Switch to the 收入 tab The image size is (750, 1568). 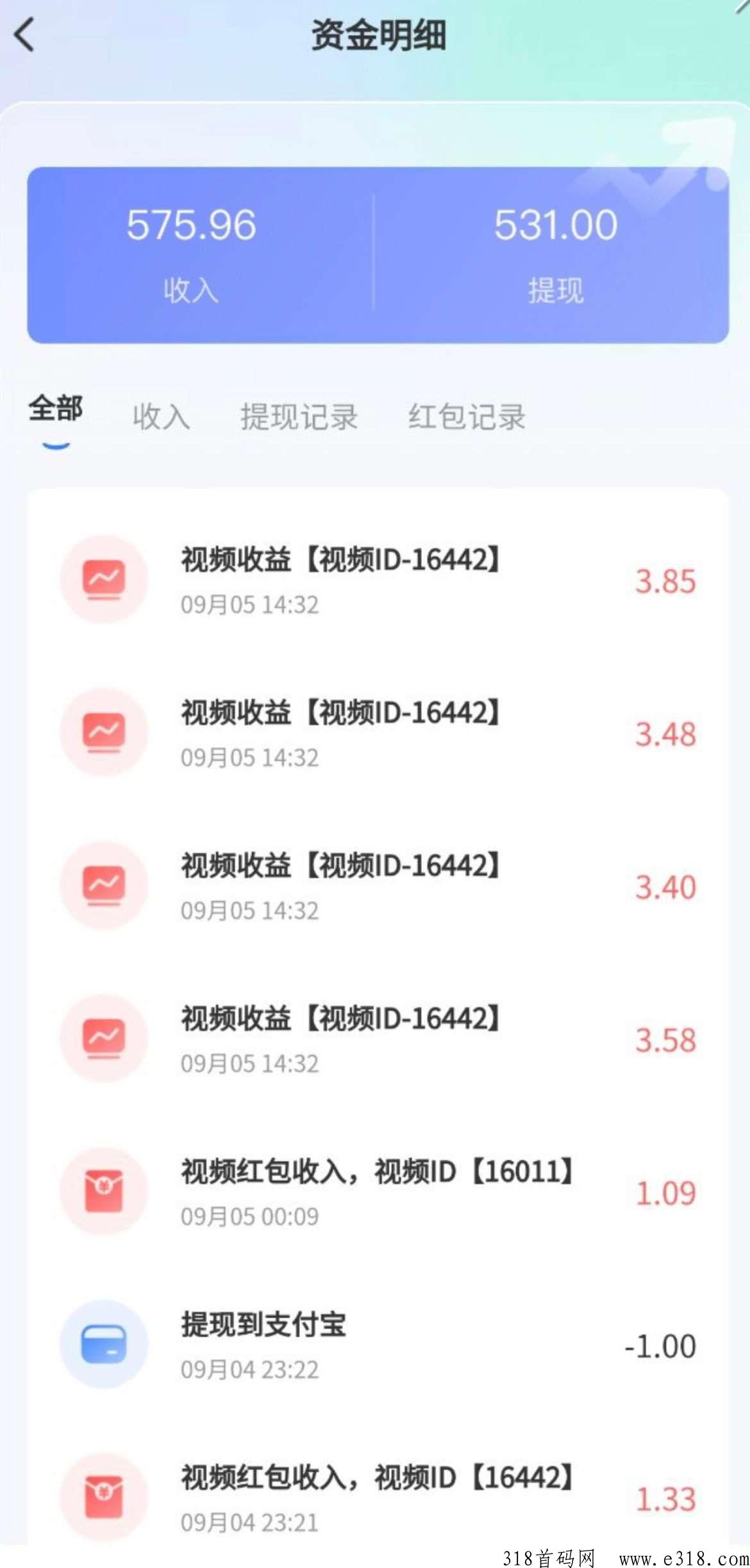pos(161,417)
